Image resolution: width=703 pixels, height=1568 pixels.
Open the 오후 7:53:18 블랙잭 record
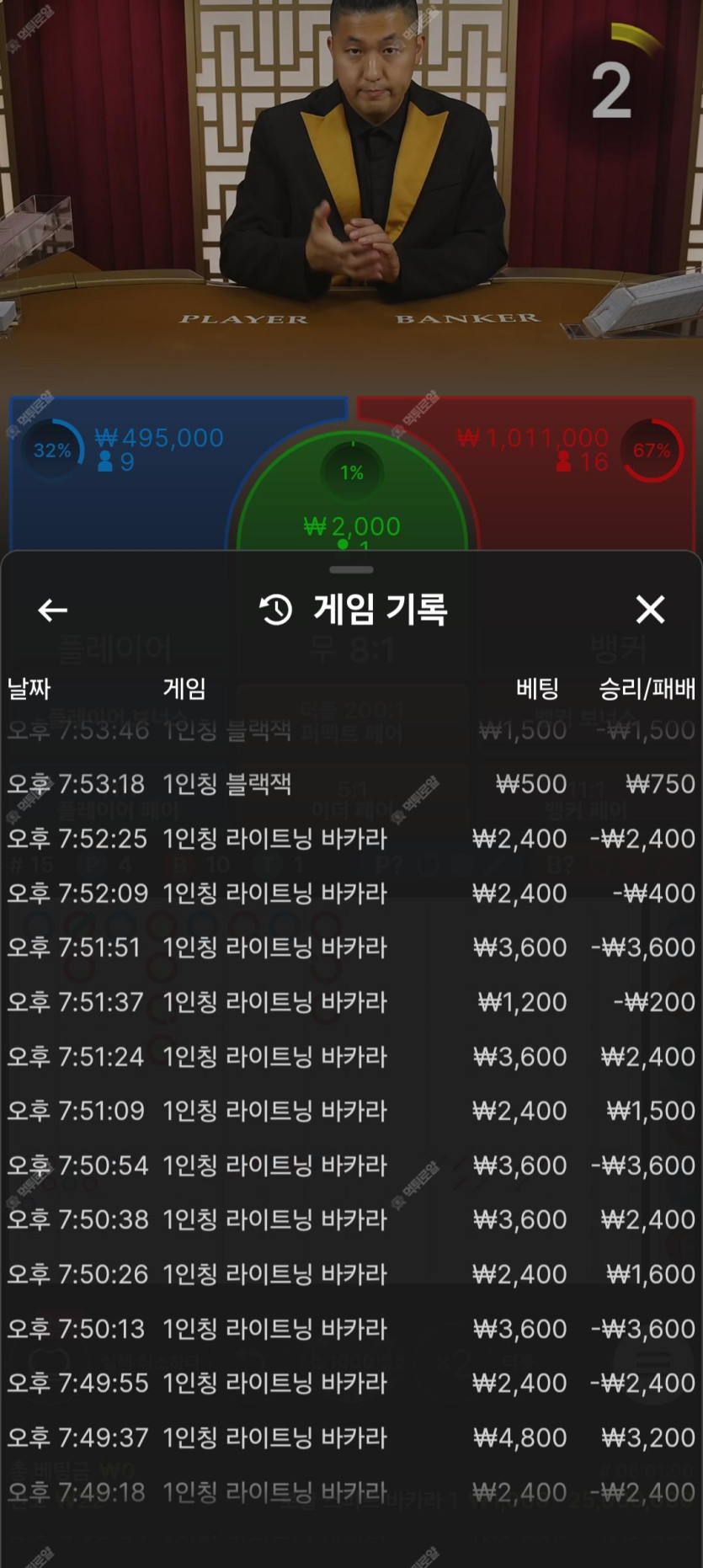(x=351, y=784)
